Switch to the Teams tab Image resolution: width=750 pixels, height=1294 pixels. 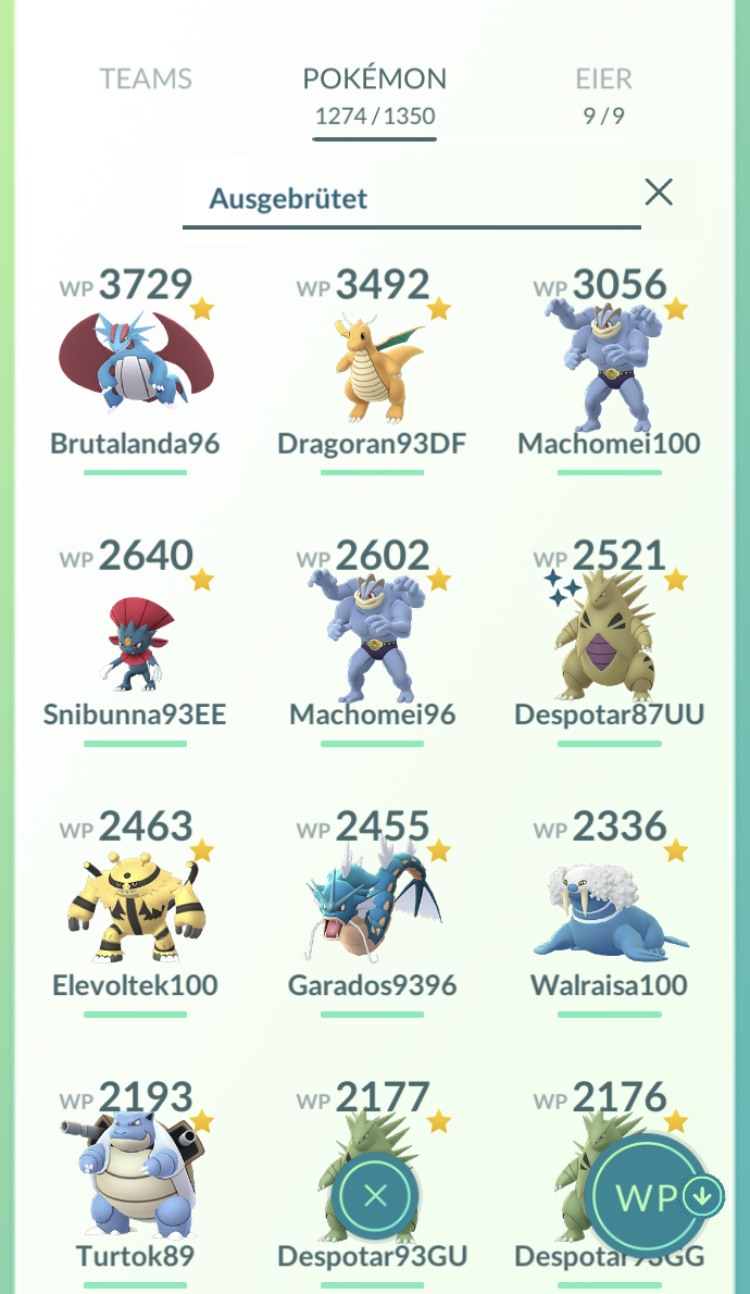click(146, 79)
